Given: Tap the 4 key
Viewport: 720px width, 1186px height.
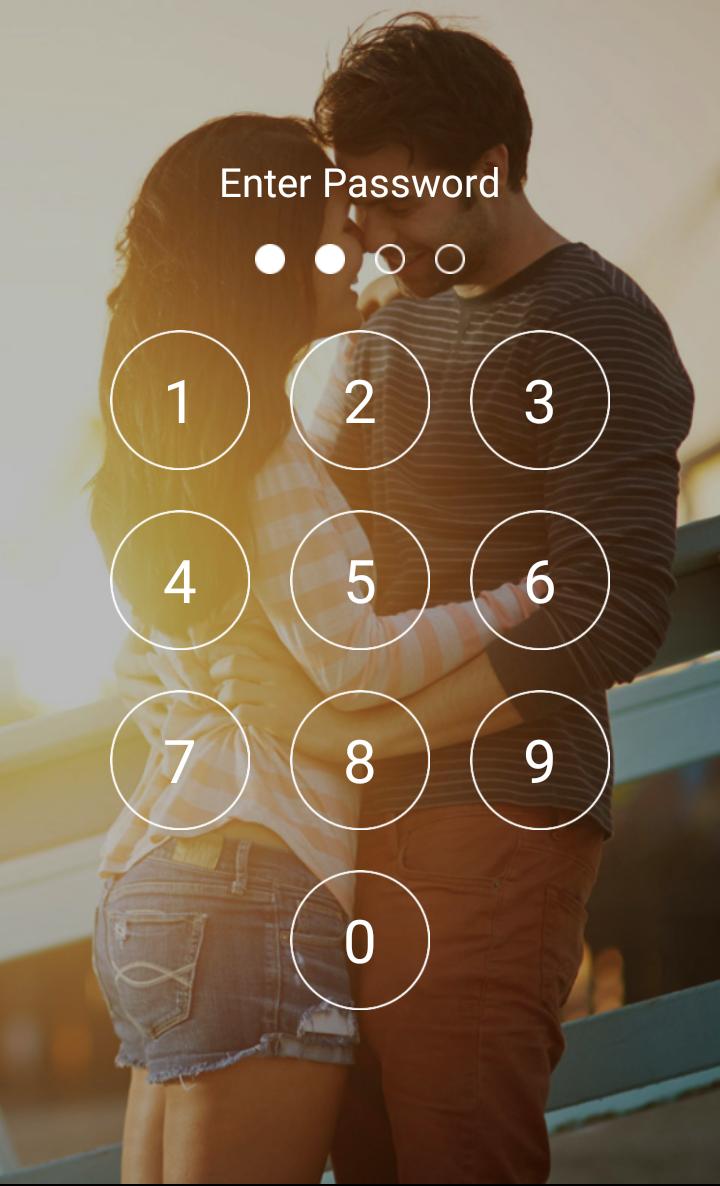Looking at the screenshot, I should pyautogui.click(x=180, y=580).
